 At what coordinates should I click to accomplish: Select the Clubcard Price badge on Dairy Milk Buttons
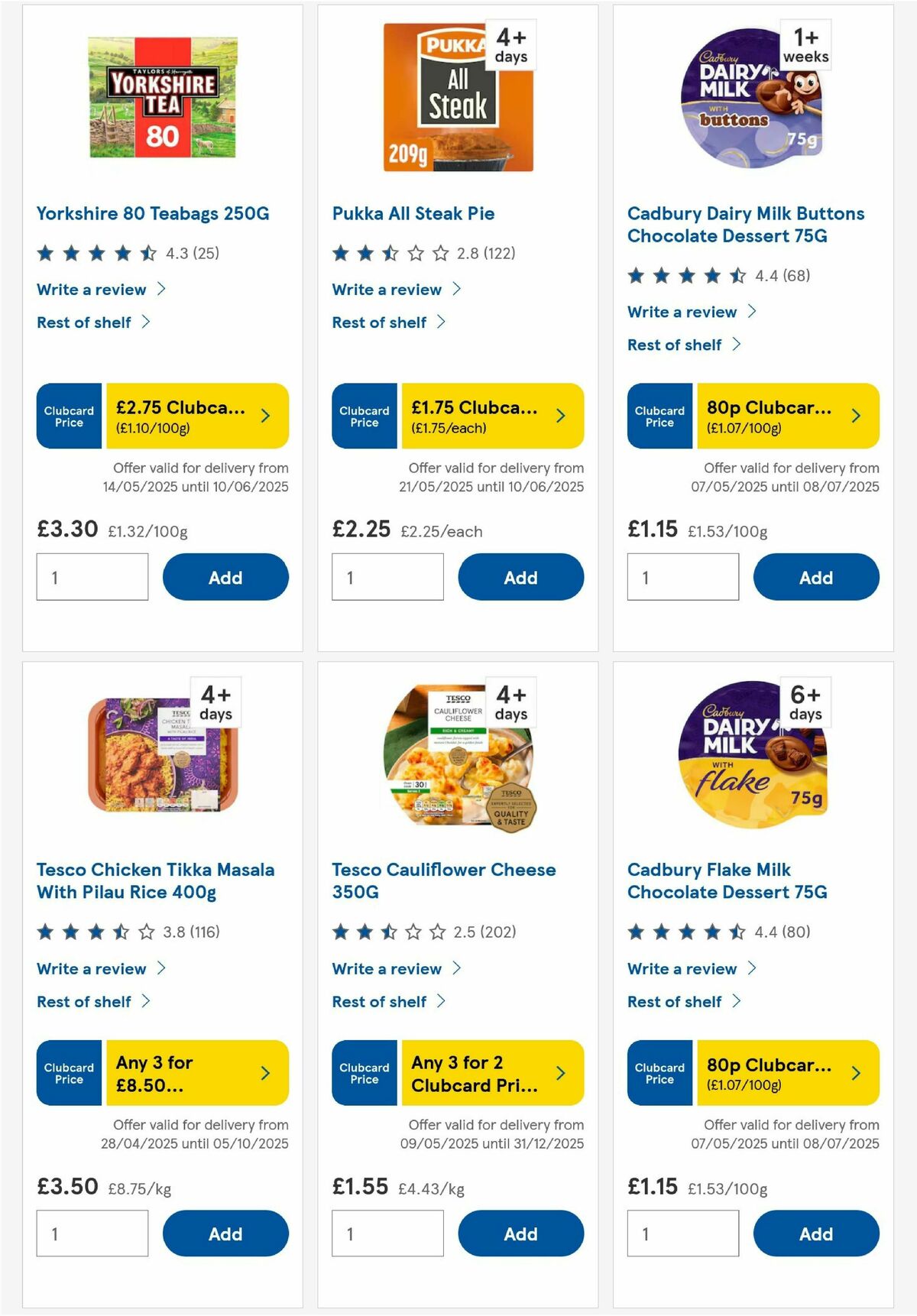click(659, 415)
